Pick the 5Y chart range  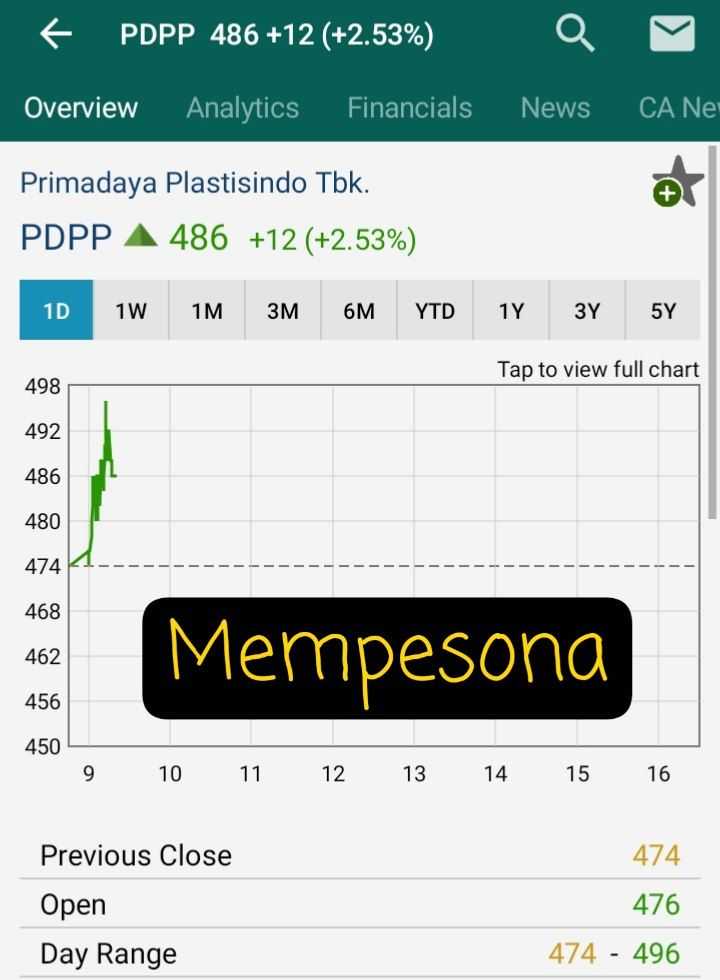click(663, 311)
